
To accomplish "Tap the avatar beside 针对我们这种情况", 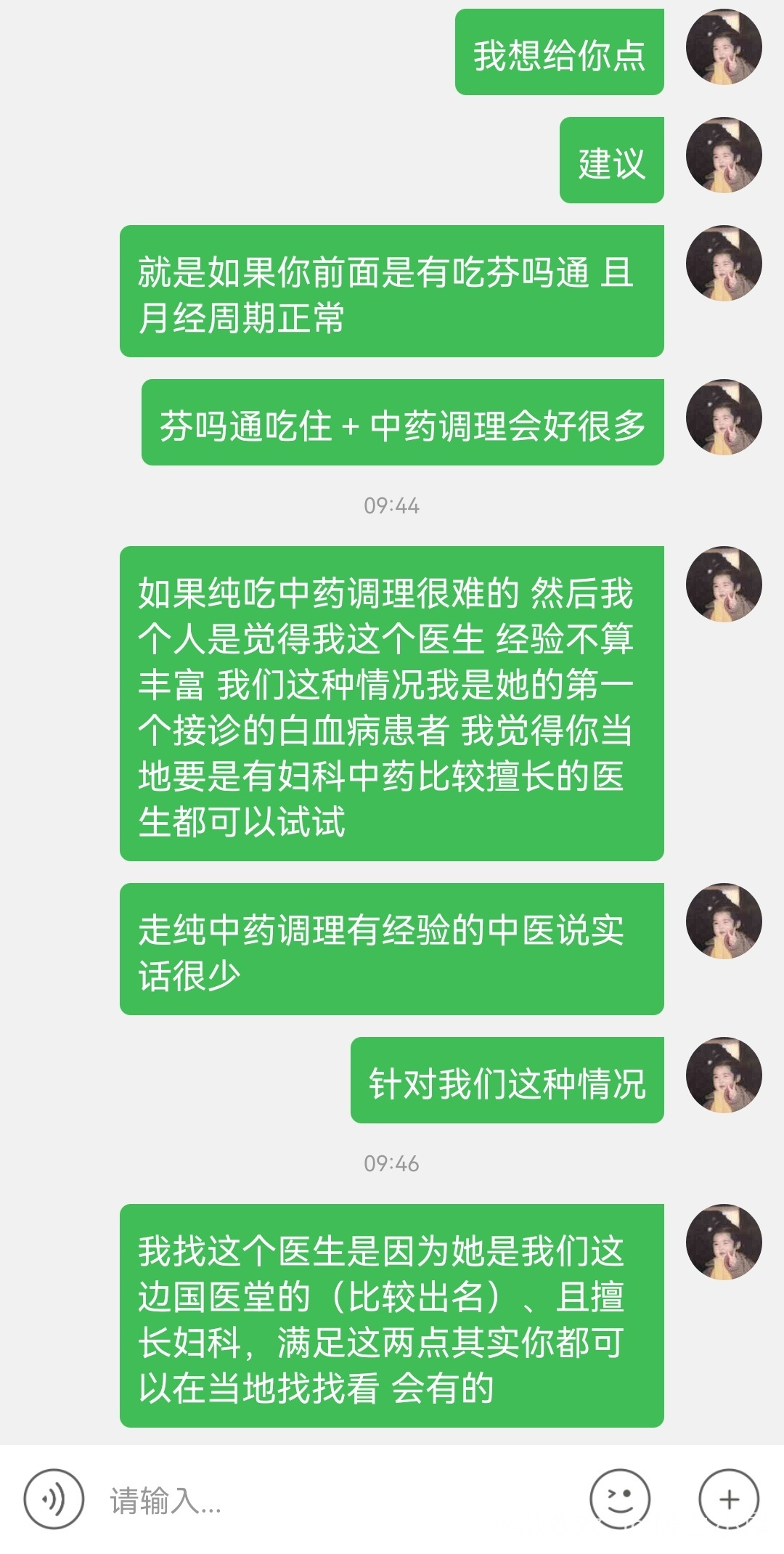I will point(724,1075).
